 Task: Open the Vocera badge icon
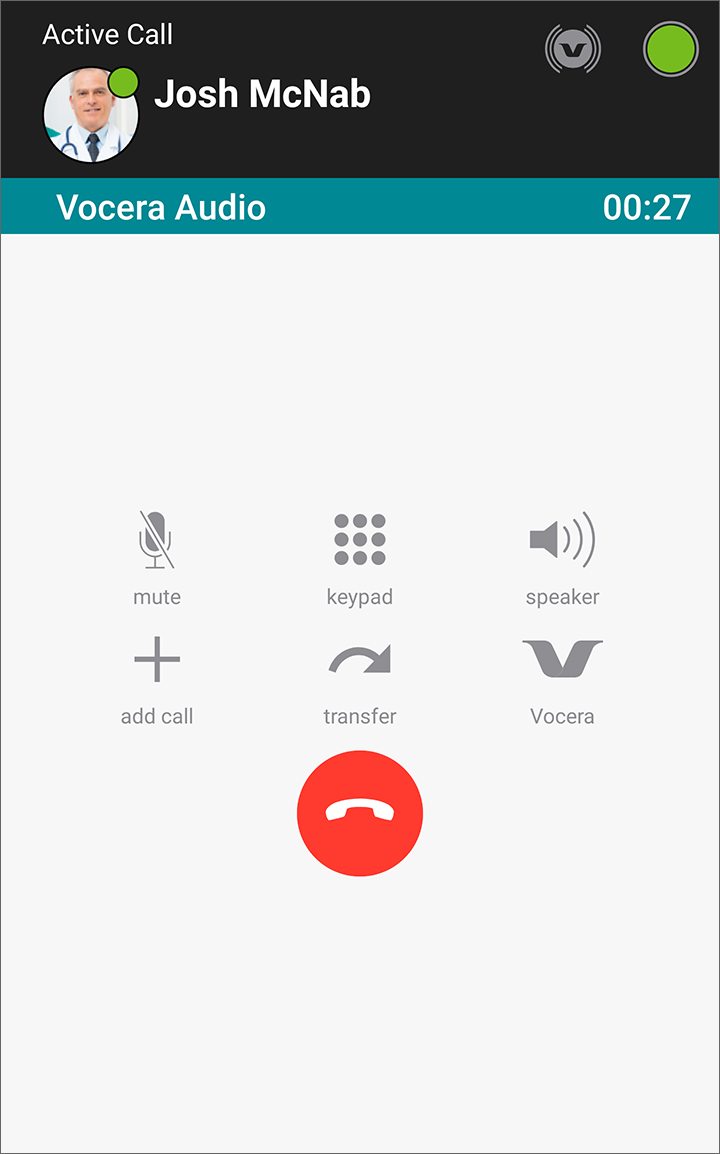pos(573,49)
